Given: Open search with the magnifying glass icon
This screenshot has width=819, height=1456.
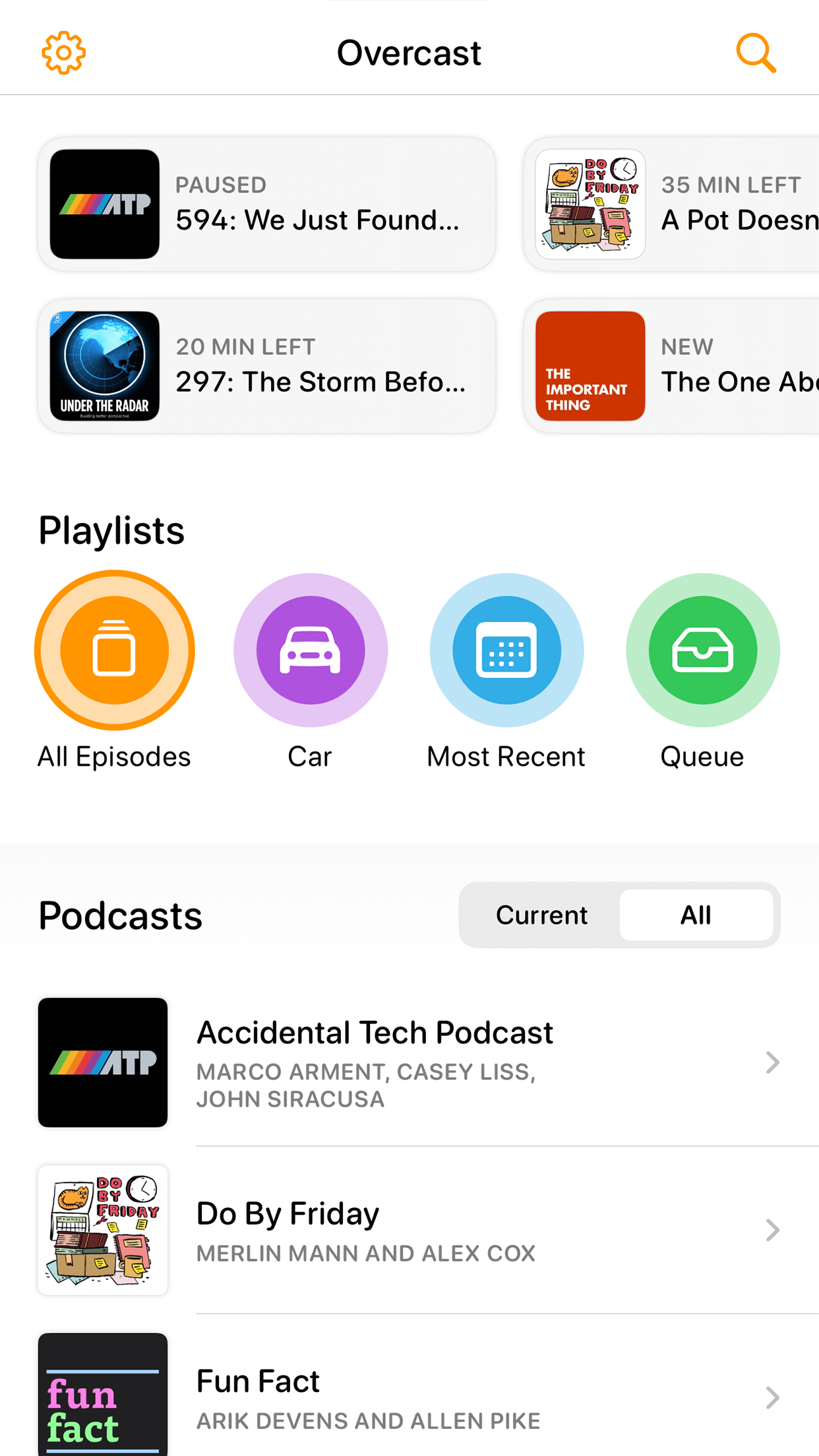Looking at the screenshot, I should click(x=756, y=52).
